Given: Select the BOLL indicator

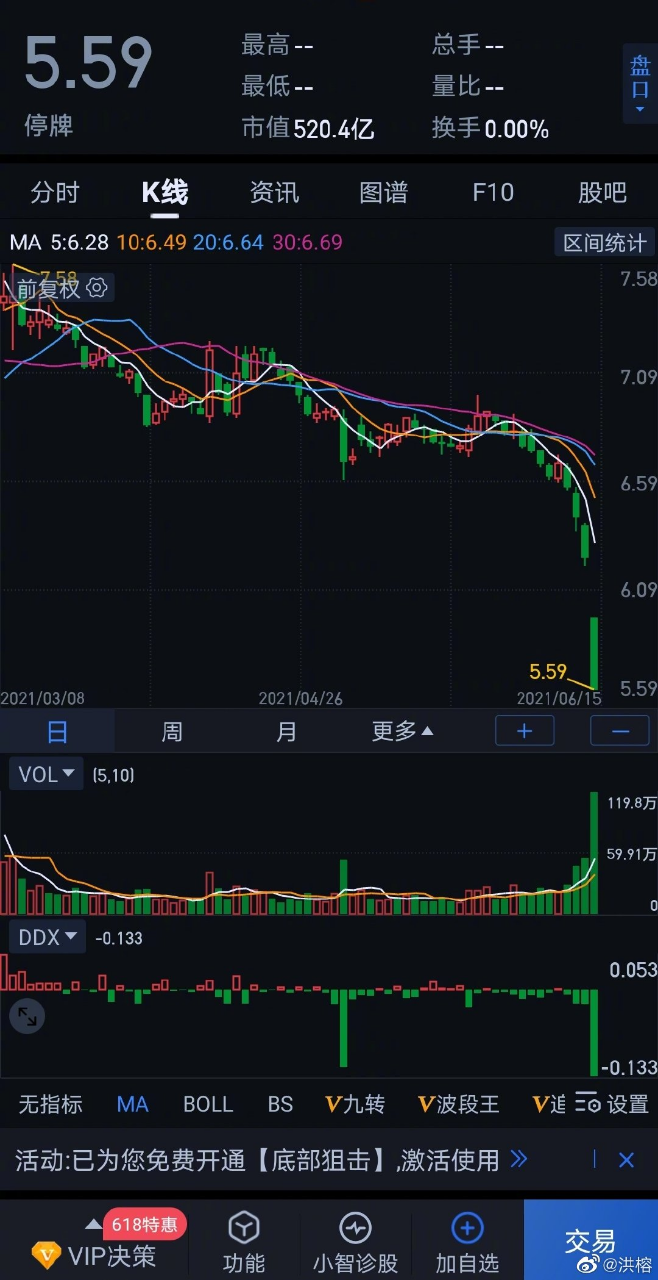Looking at the screenshot, I should click(x=208, y=1104).
